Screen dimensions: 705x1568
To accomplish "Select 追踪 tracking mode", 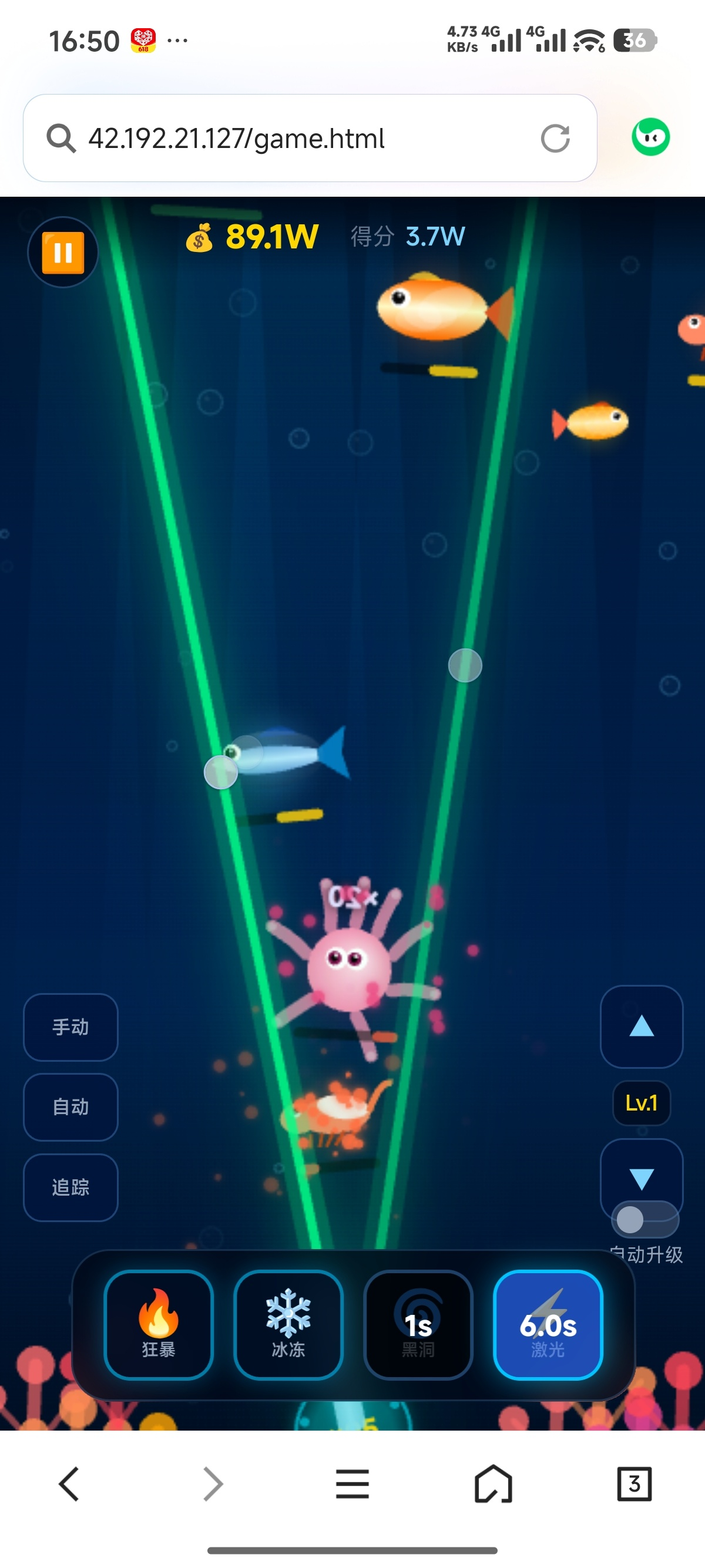I will (70, 1187).
